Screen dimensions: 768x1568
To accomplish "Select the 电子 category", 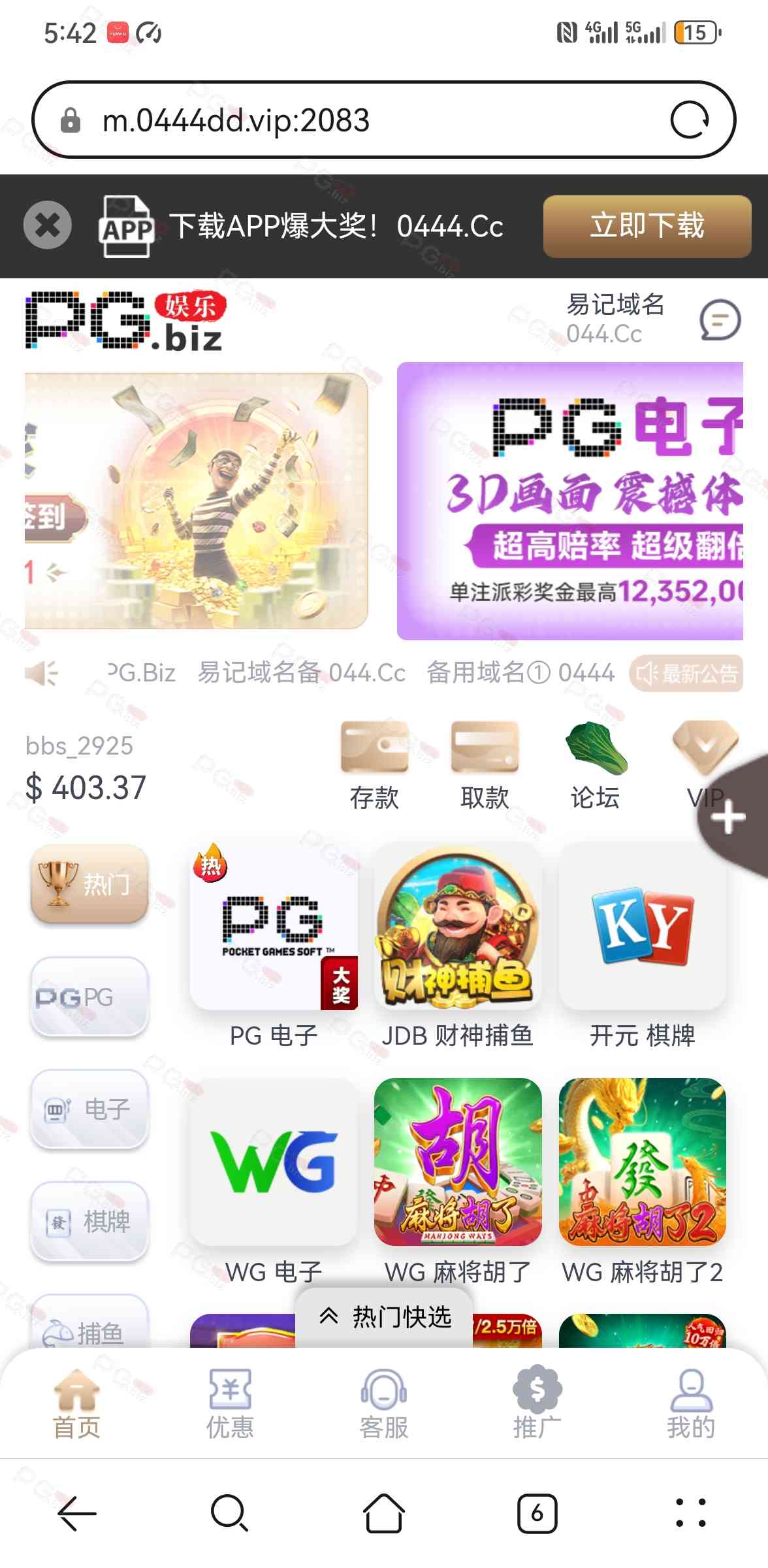I will point(89,1109).
